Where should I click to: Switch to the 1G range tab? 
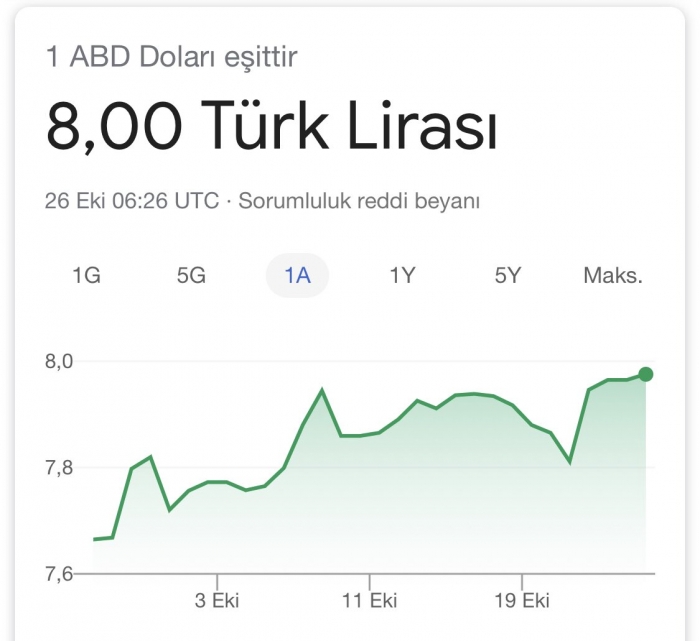(87, 276)
